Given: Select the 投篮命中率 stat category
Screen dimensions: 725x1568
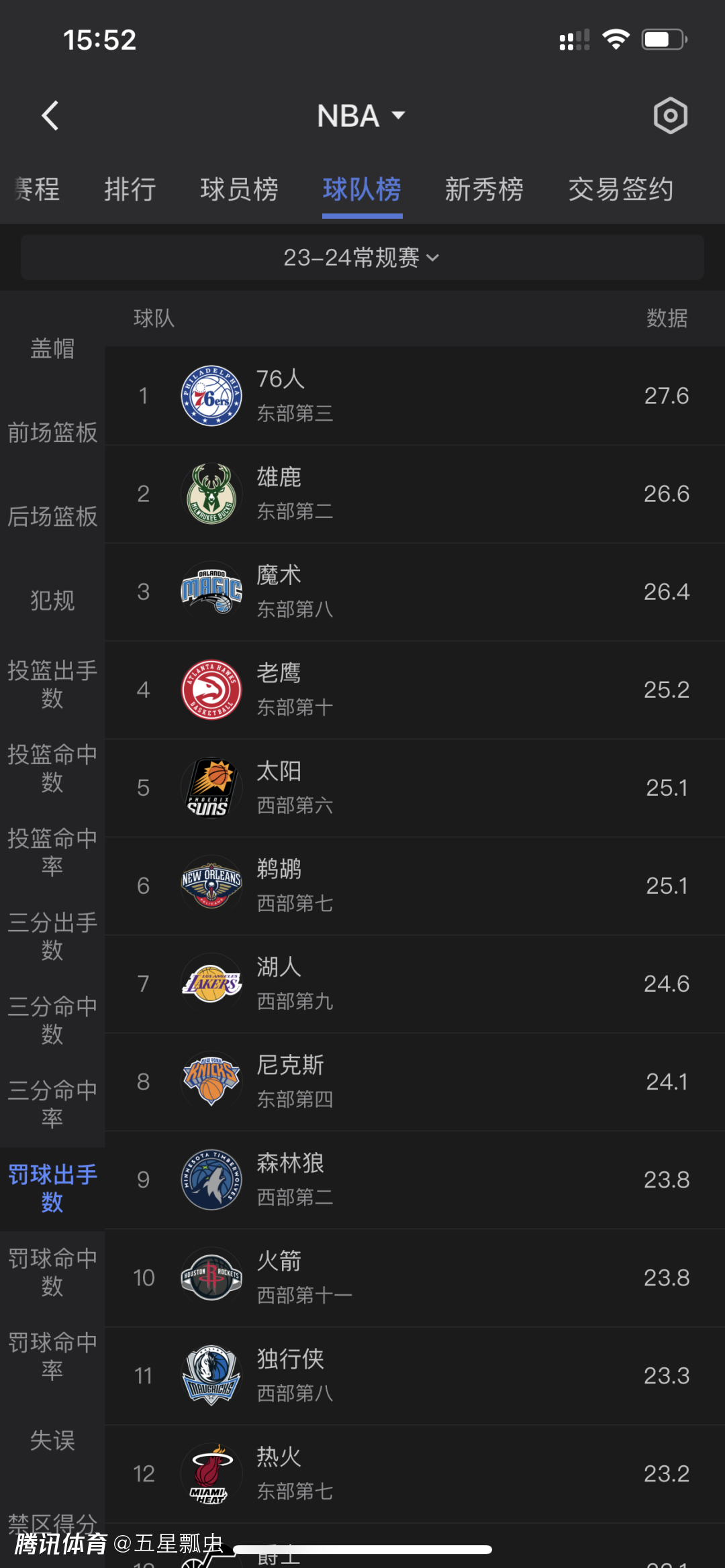Looking at the screenshot, I should click(x=52, y=852).
